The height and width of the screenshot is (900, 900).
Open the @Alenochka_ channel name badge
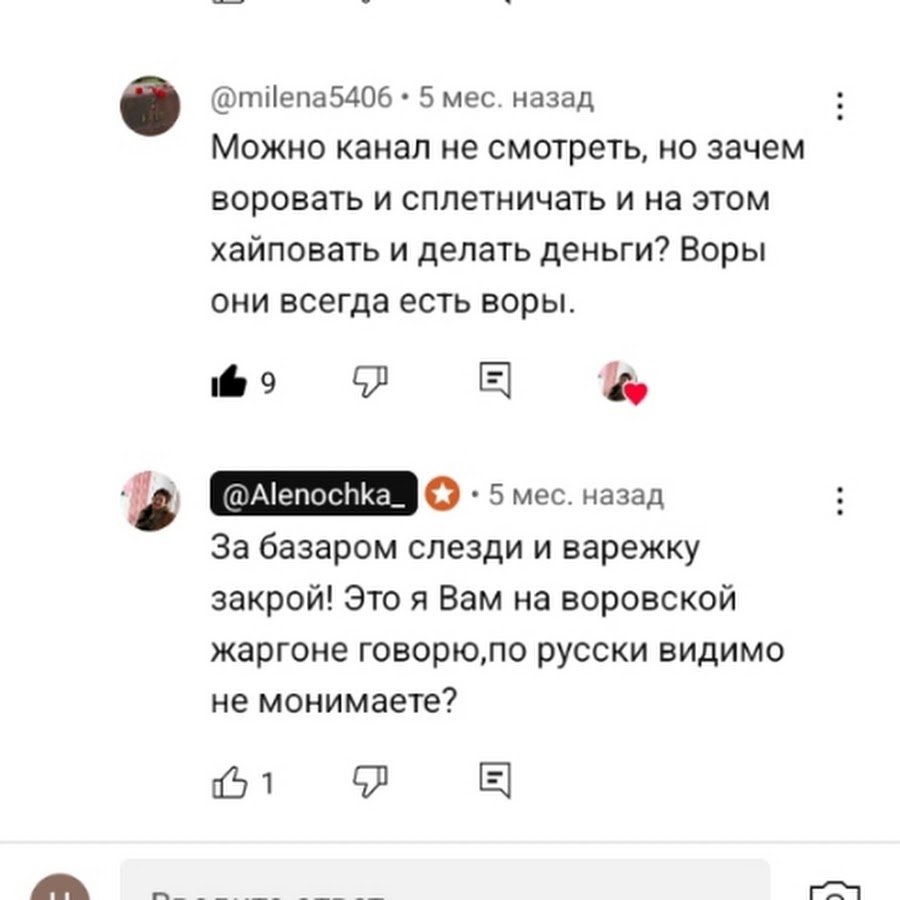click(x=313, y=493)
